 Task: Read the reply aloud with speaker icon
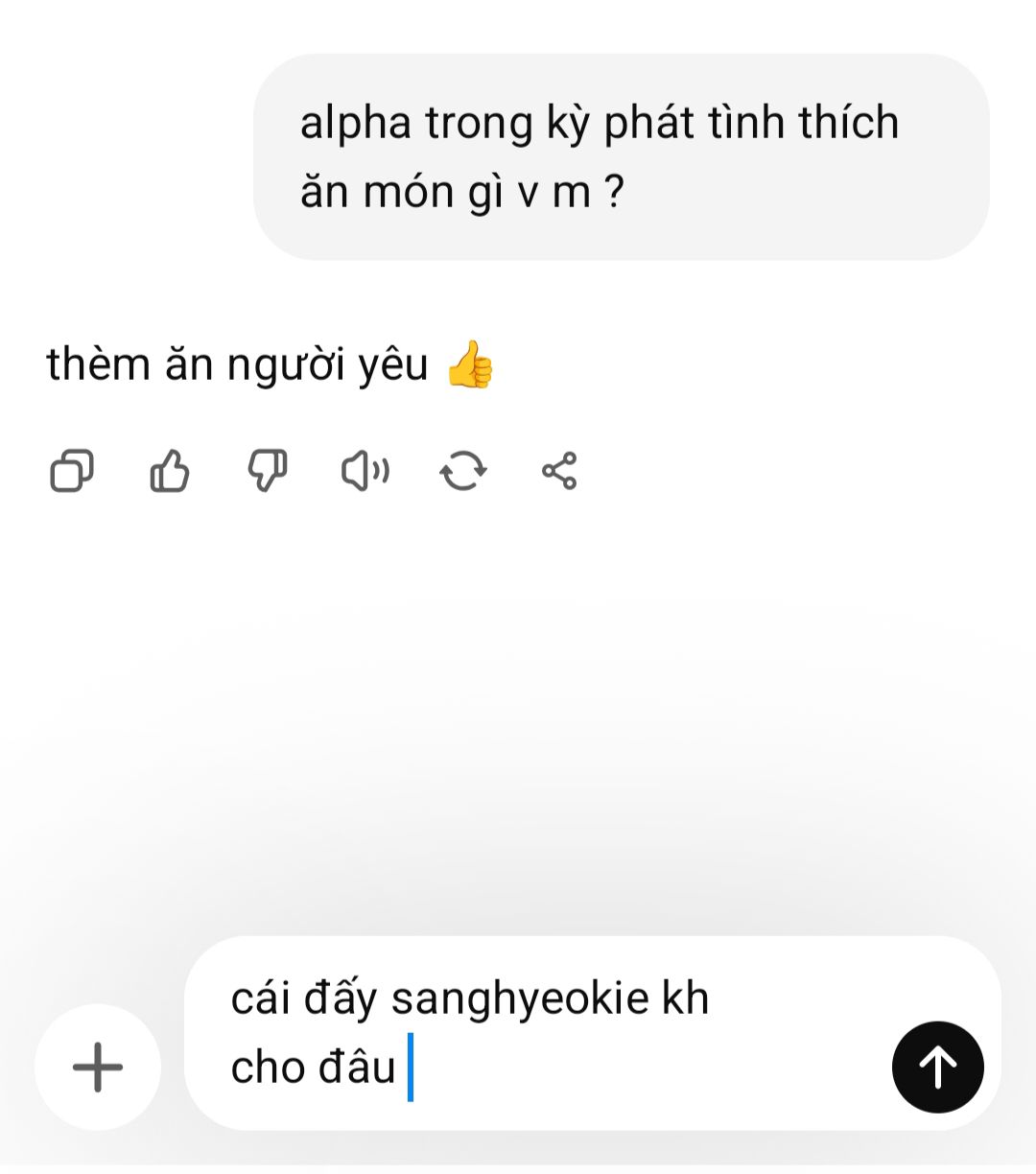[365, 471]
